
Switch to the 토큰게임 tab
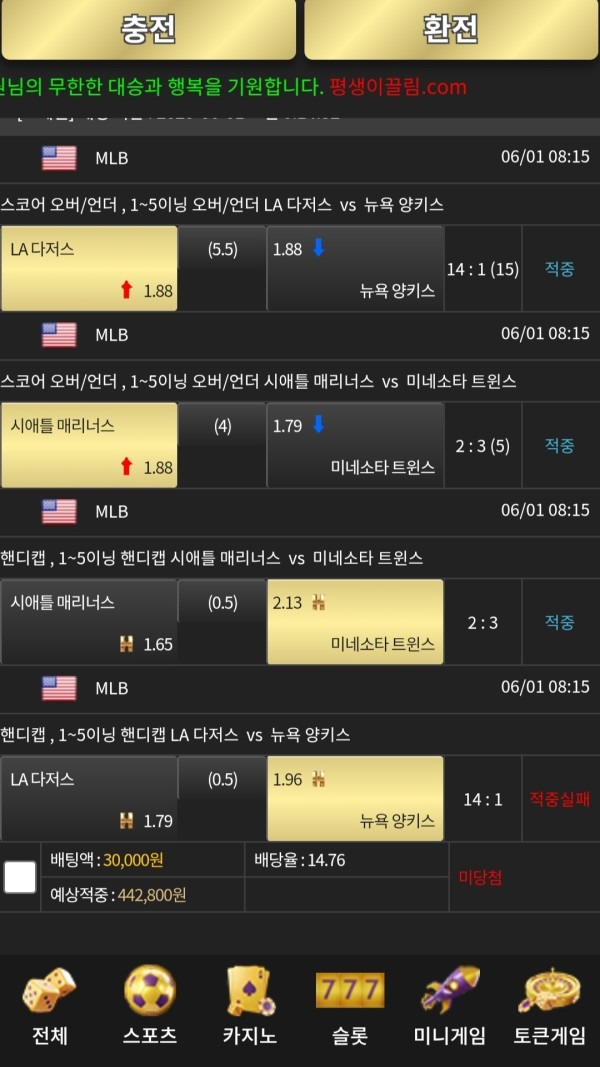[x=550, y=1007]
